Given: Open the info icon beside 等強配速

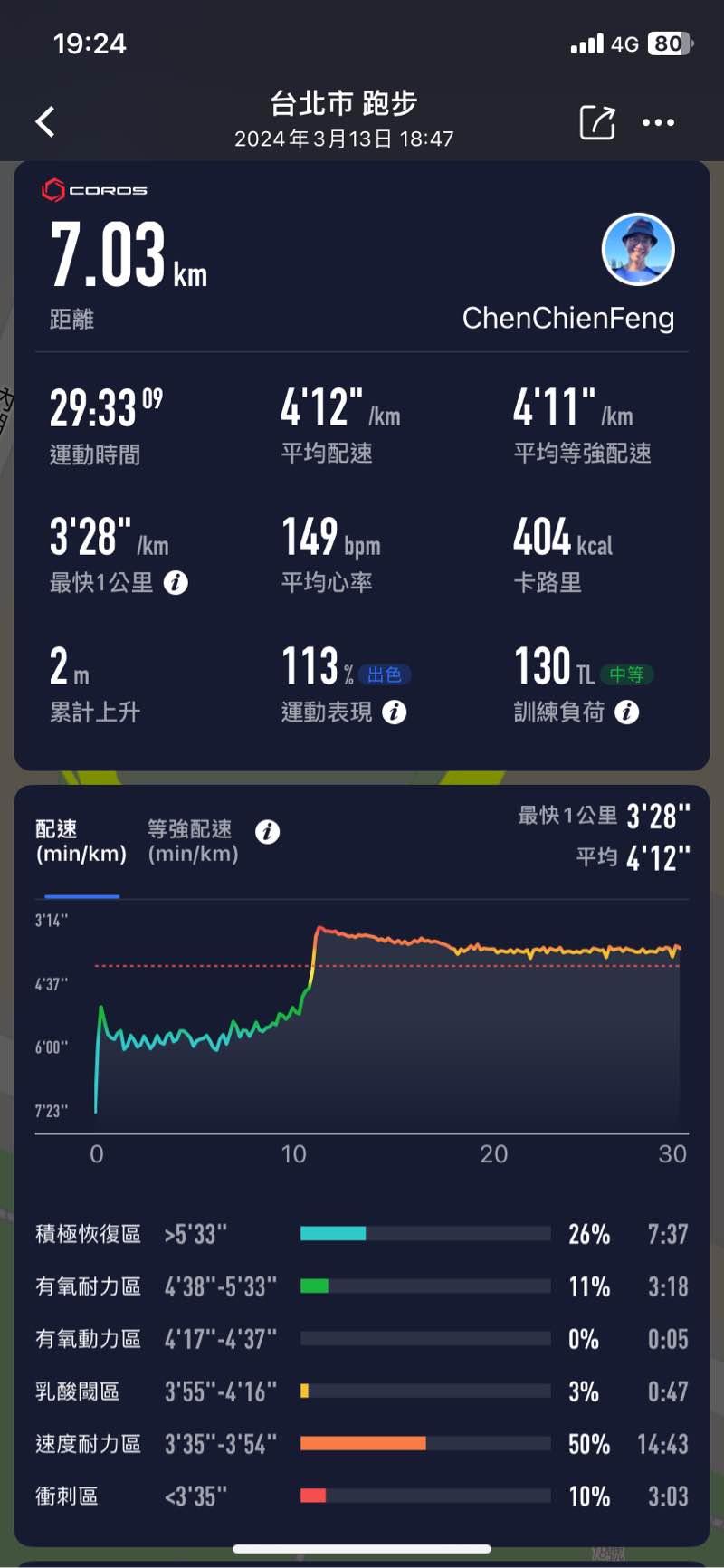Looking at the screenshot, I should pyautogui.click(x=267, y=832).
